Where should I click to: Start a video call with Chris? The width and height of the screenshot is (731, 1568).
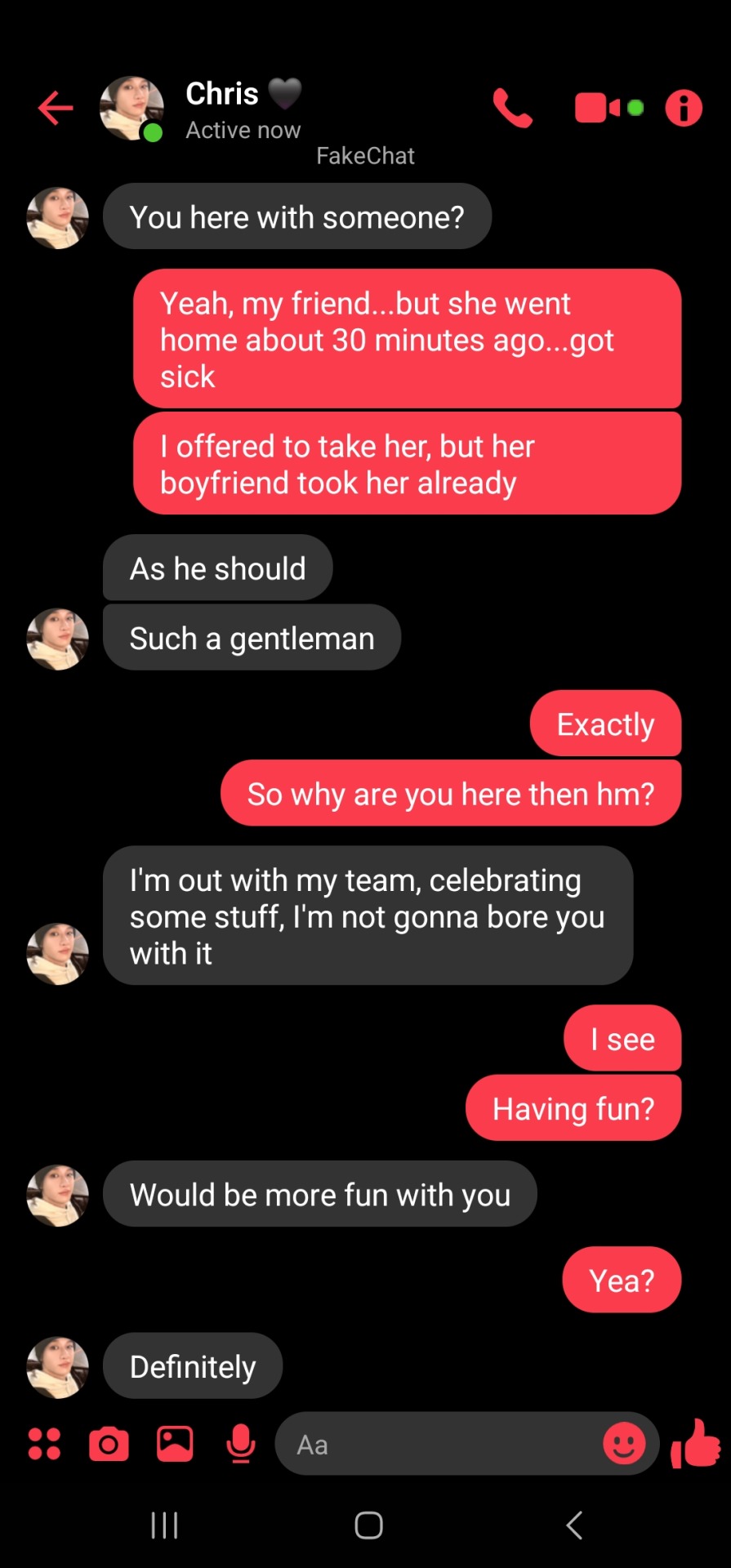point(598,108)
